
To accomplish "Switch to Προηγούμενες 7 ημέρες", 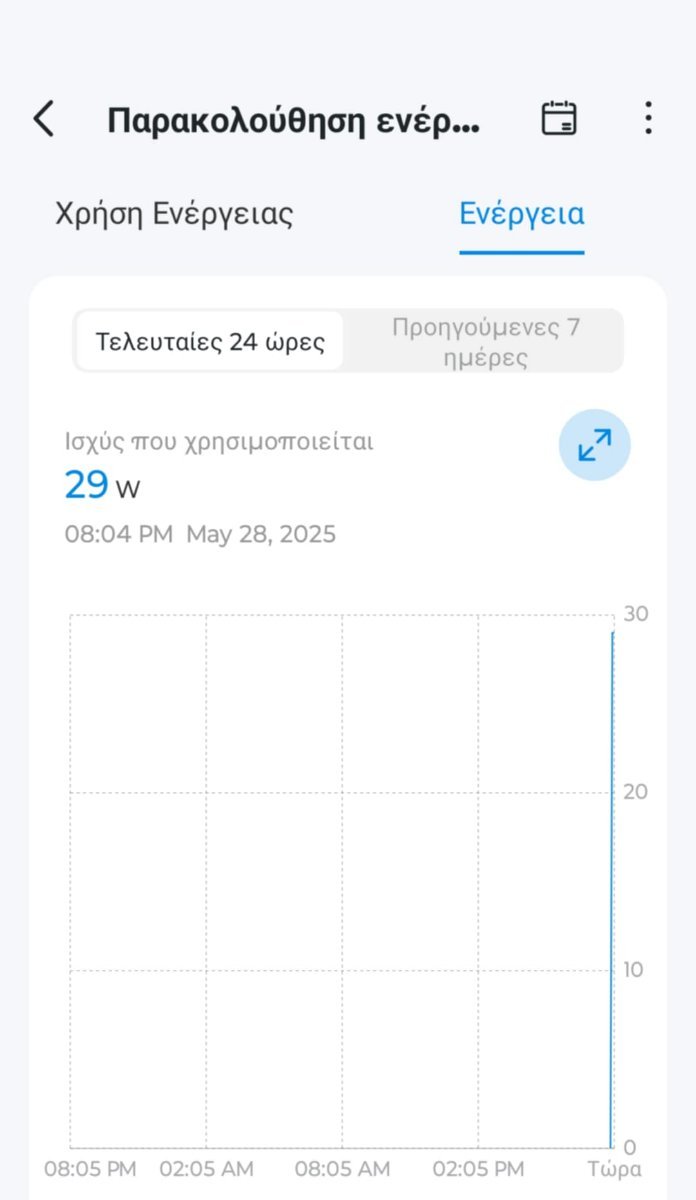I will (485, 342).
